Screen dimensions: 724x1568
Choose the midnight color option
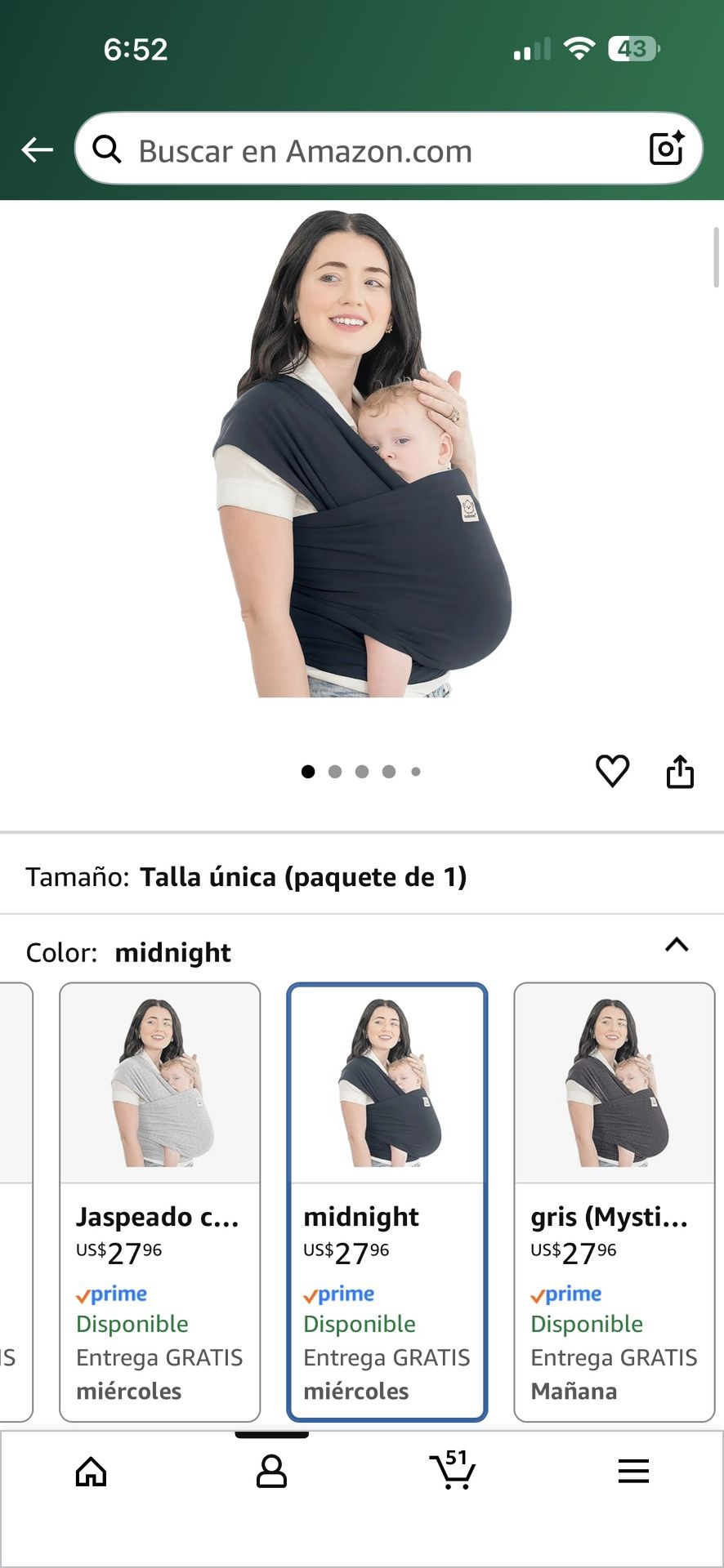coord(387,1200)
